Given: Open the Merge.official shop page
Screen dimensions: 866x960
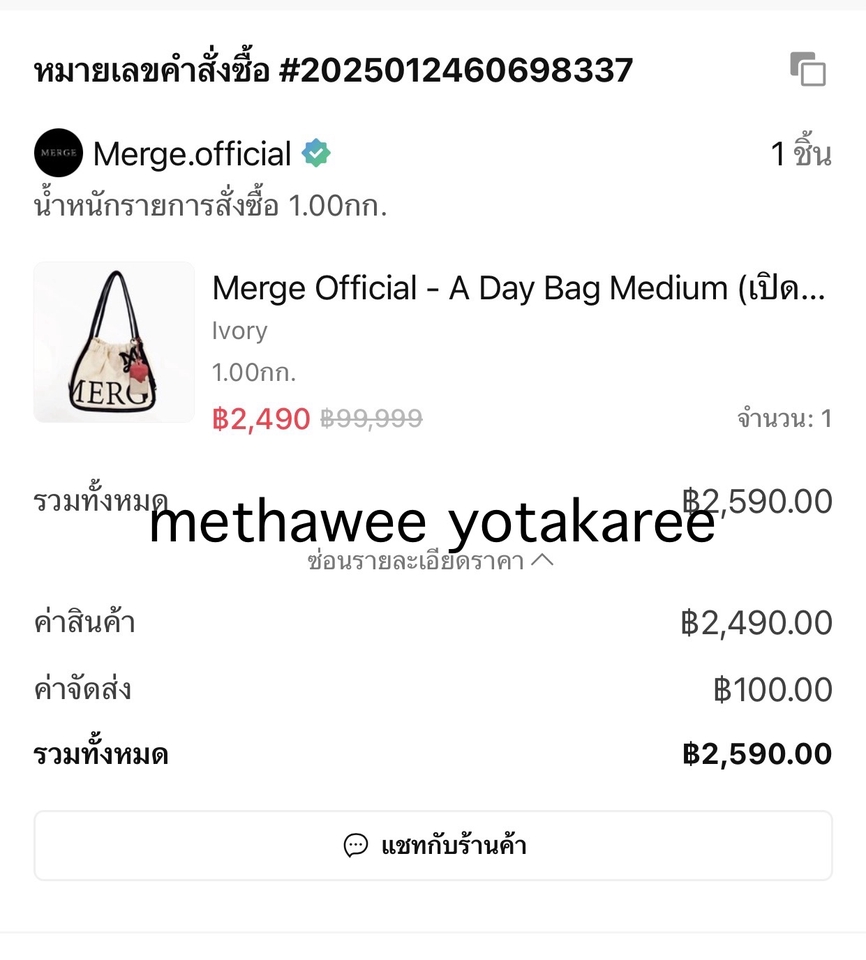Looking at the screenshot, I should click(x=191, y=154).
